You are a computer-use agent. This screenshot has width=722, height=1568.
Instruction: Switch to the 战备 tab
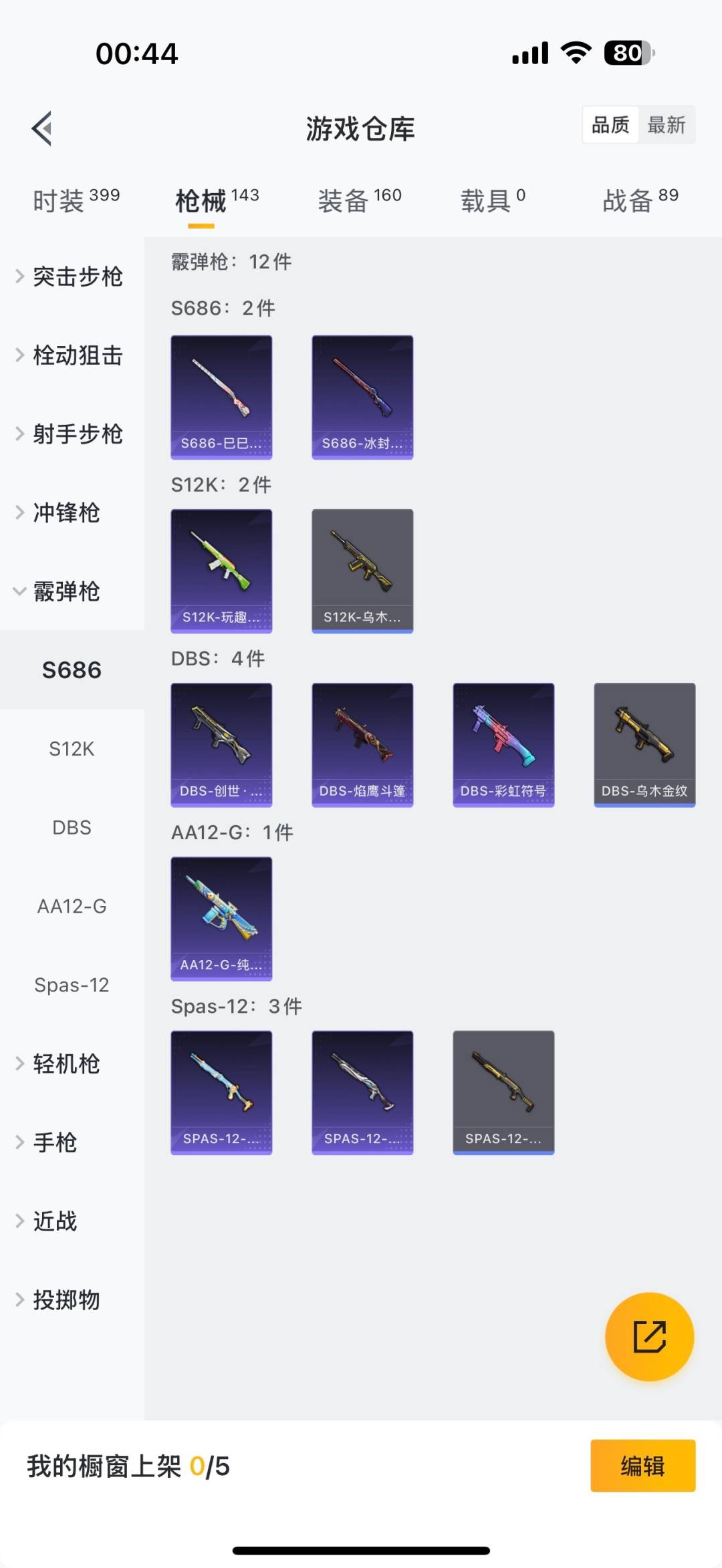(x=640, y=200)
